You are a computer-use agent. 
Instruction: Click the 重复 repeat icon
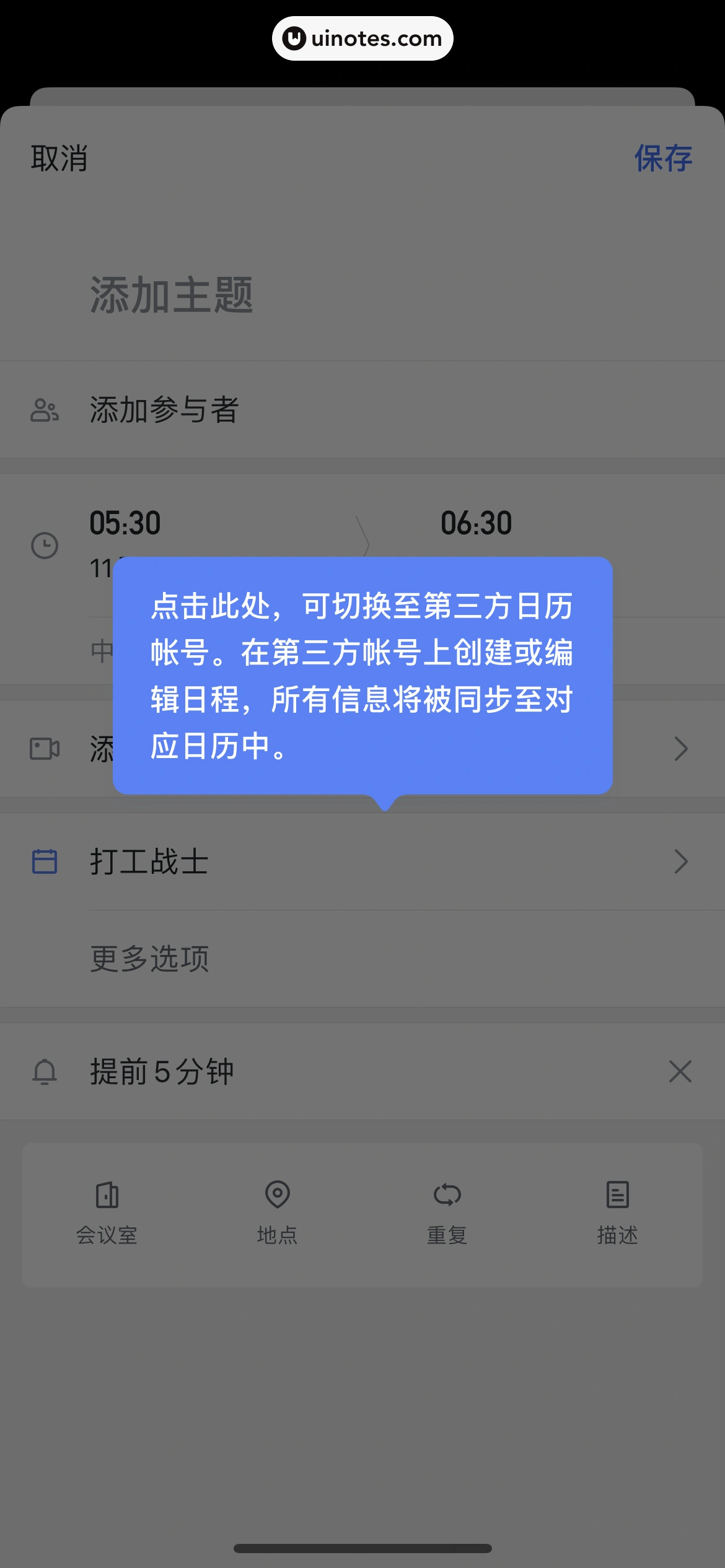447,1197
